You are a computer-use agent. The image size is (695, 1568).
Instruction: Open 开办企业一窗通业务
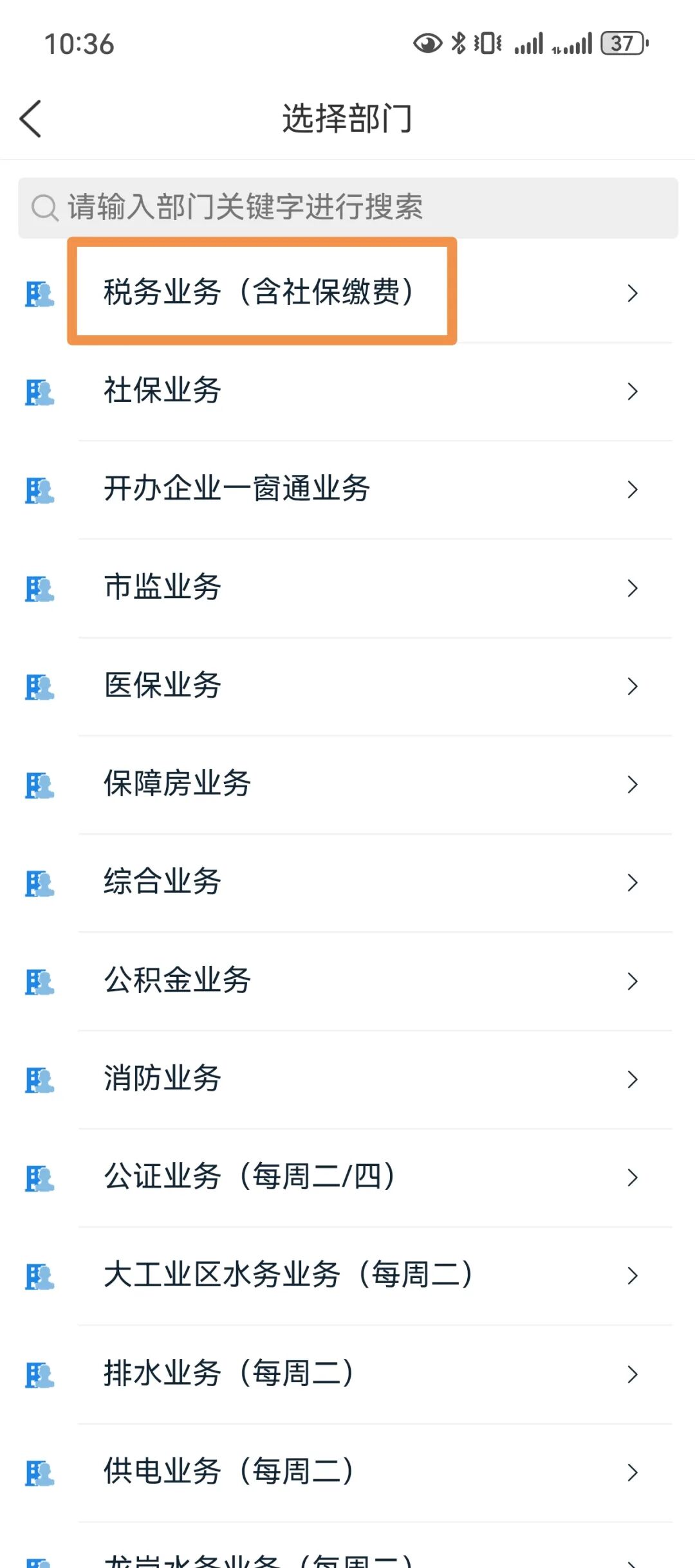[347, 489]
